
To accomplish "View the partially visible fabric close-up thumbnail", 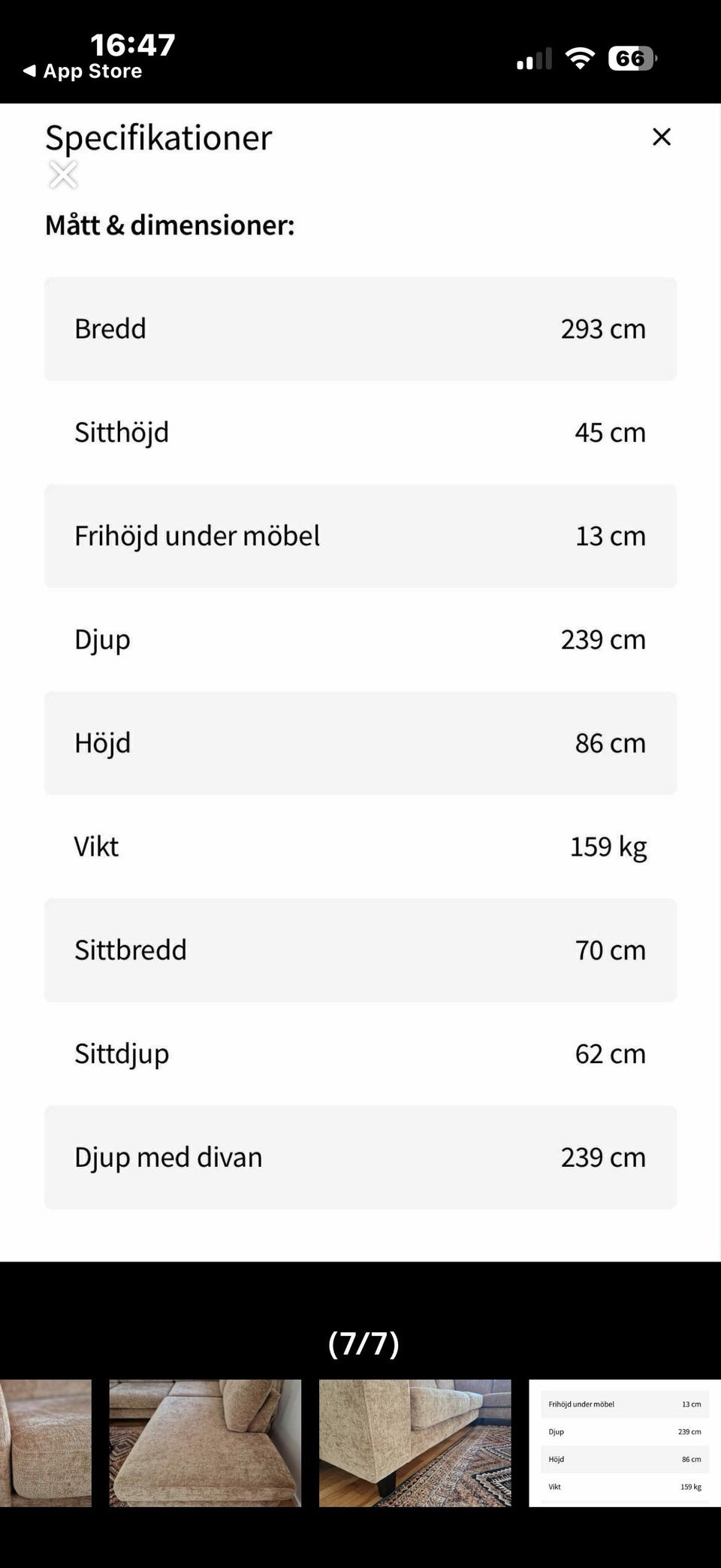I will [45, 1443].
